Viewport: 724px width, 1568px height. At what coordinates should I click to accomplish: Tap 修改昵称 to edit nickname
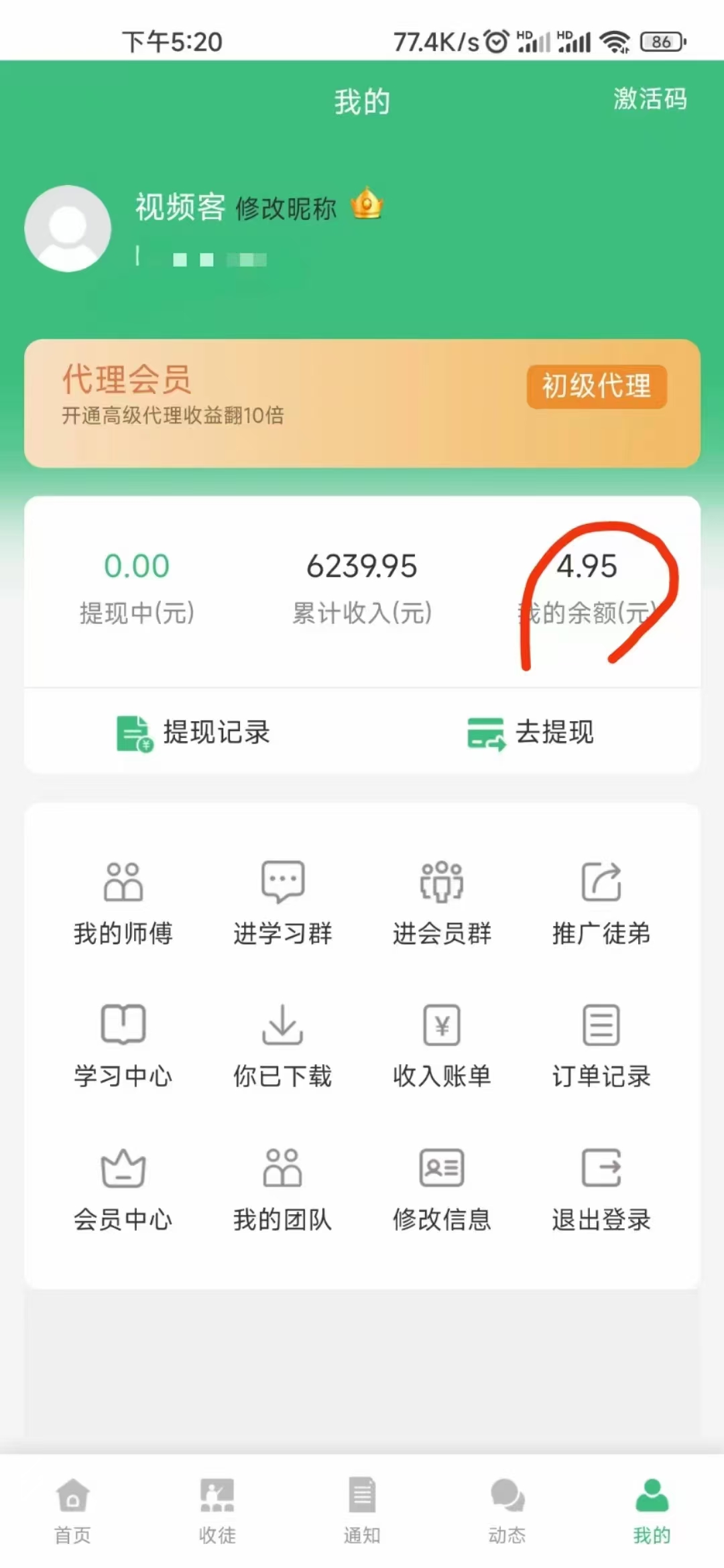pos(286,208)
